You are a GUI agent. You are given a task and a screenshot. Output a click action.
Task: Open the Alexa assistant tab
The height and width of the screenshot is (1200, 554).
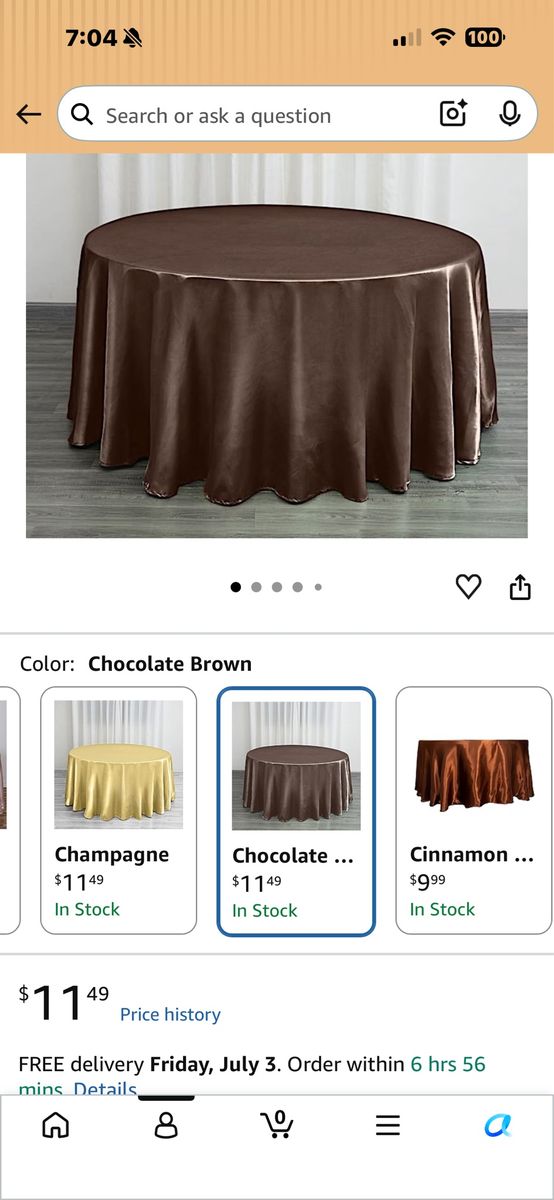pyautogui.click(x=498, y=1125)
